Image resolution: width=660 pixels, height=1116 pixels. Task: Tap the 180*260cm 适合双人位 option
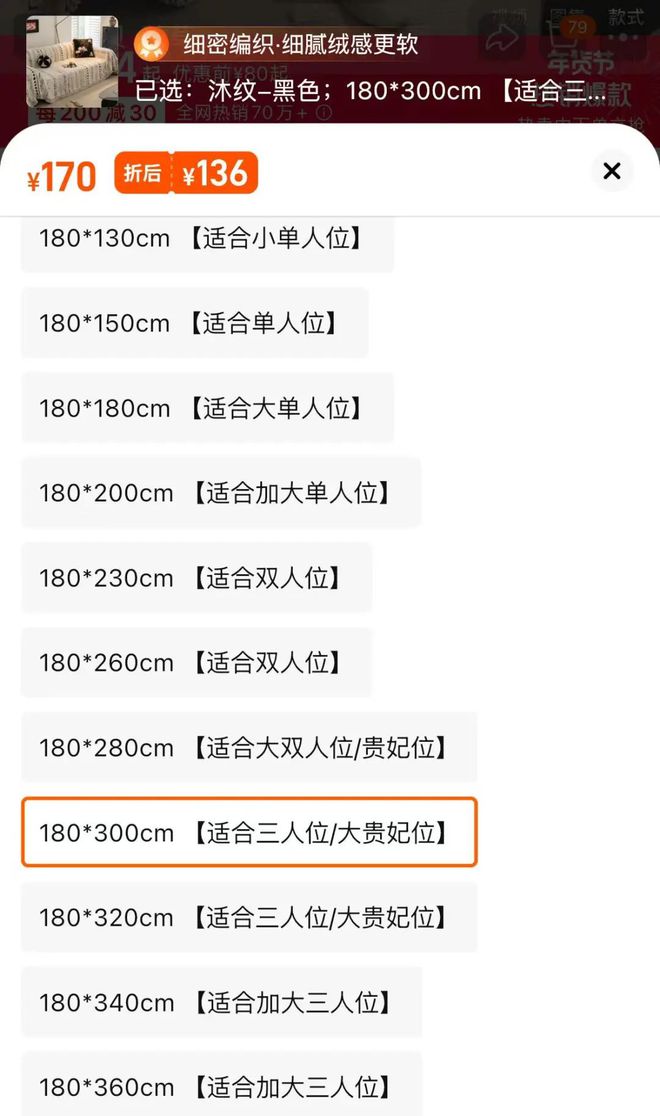[197, 663]
